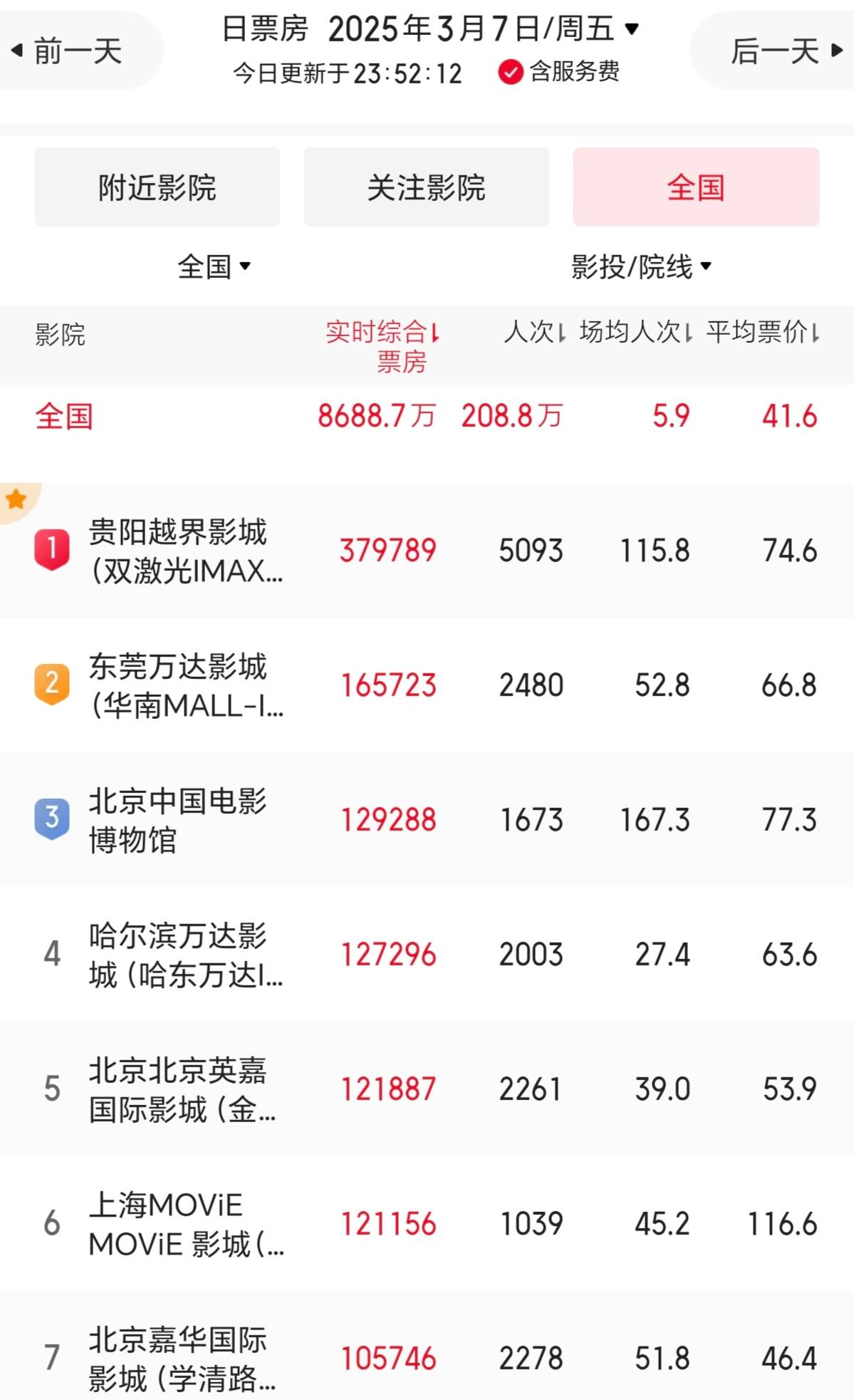The height and width of the screenshot is (1400, 854).
Task: Sort by 人次 column
Action: tap(535, 332)
